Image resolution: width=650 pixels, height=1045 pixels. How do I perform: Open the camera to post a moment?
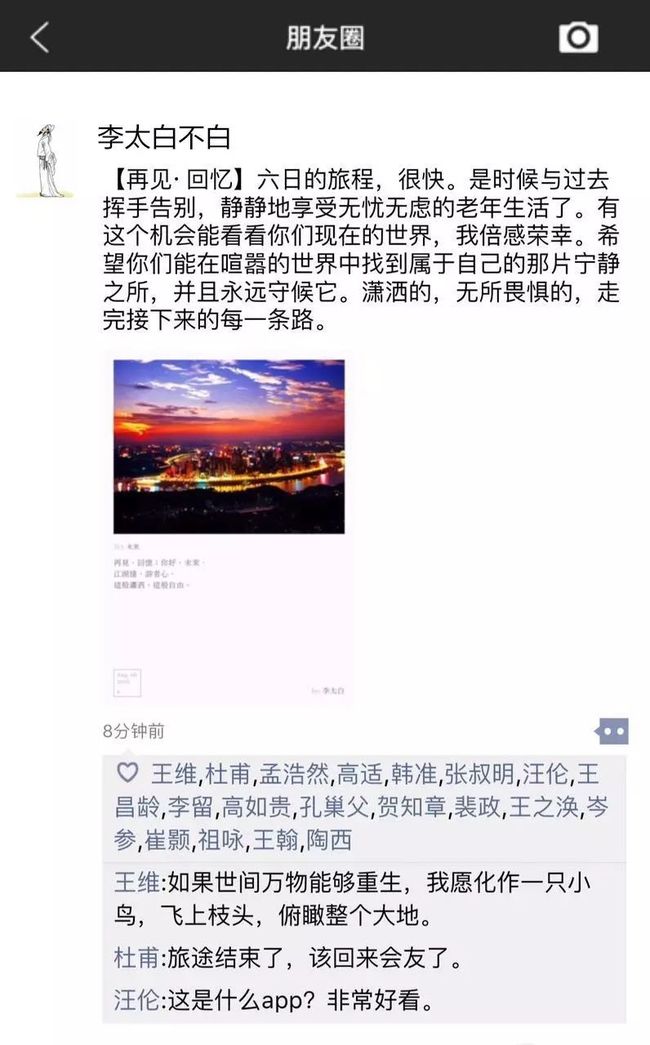pyautogui.click(x=578, y=37)
